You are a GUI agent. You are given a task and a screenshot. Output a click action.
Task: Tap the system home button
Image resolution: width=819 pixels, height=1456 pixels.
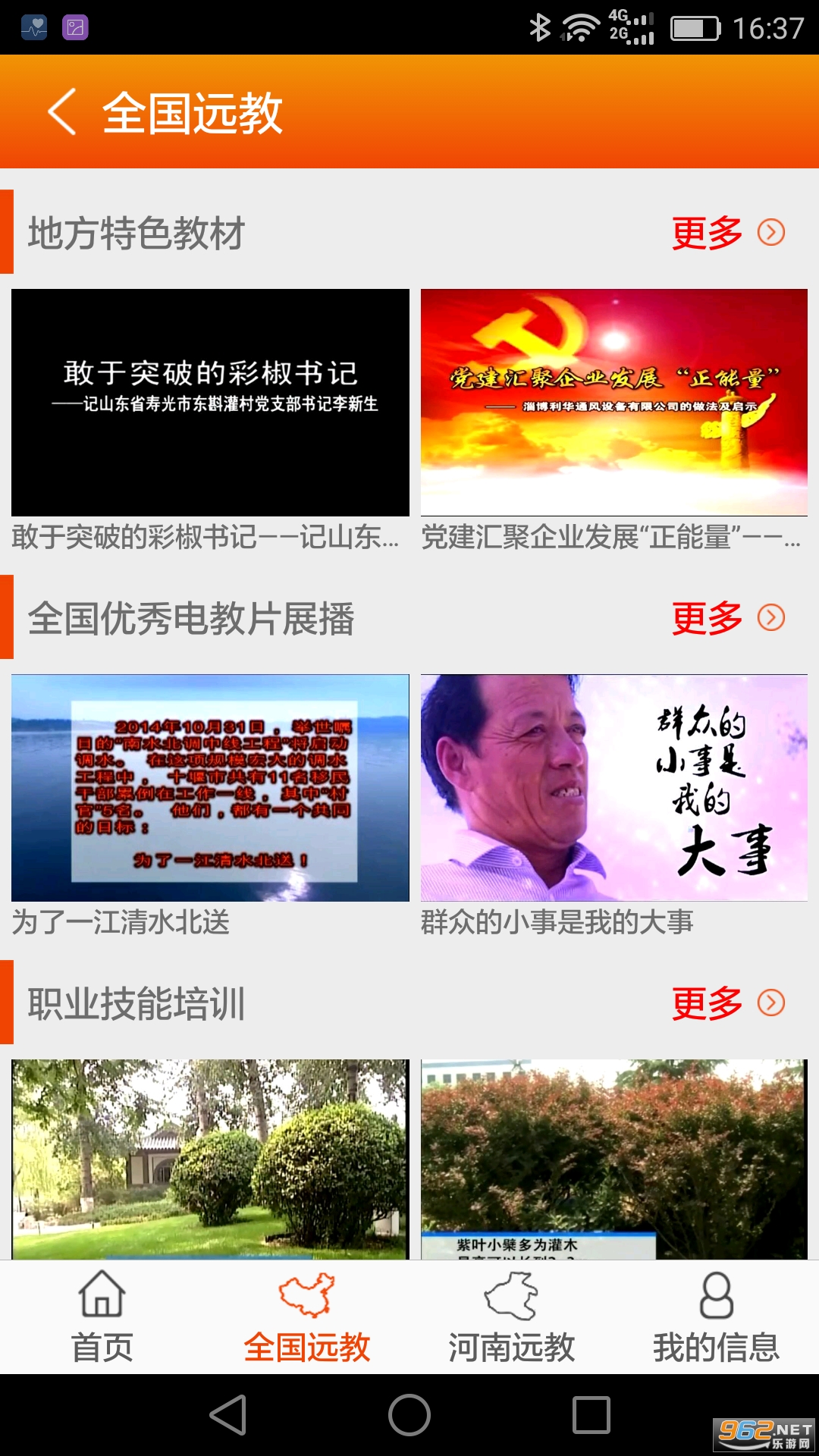pyautogui.click(x=409, y=1415)
